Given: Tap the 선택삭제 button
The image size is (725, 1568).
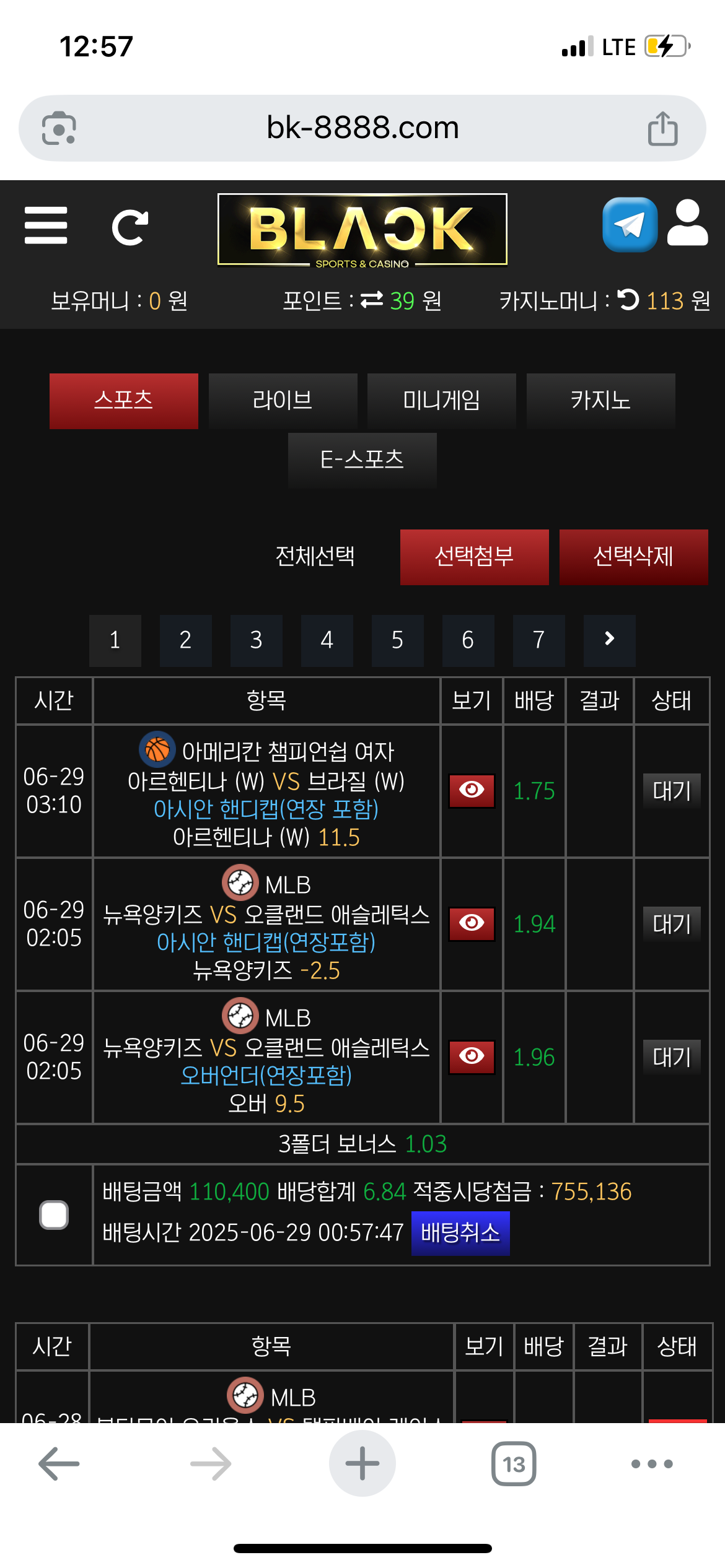Looking at the screenshot, I should point(634,557).
